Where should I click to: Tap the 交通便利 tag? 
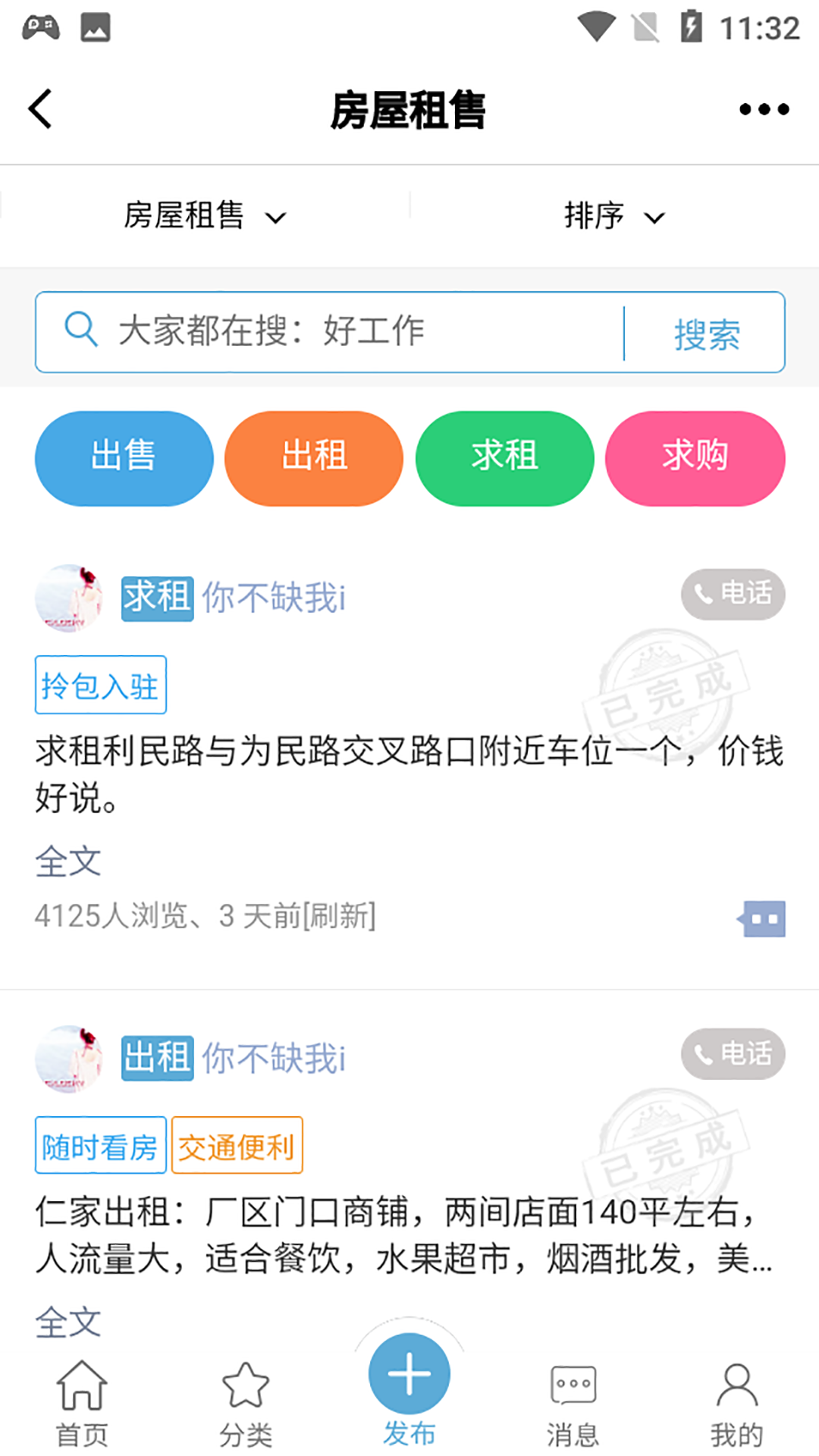pos(237,1146)
